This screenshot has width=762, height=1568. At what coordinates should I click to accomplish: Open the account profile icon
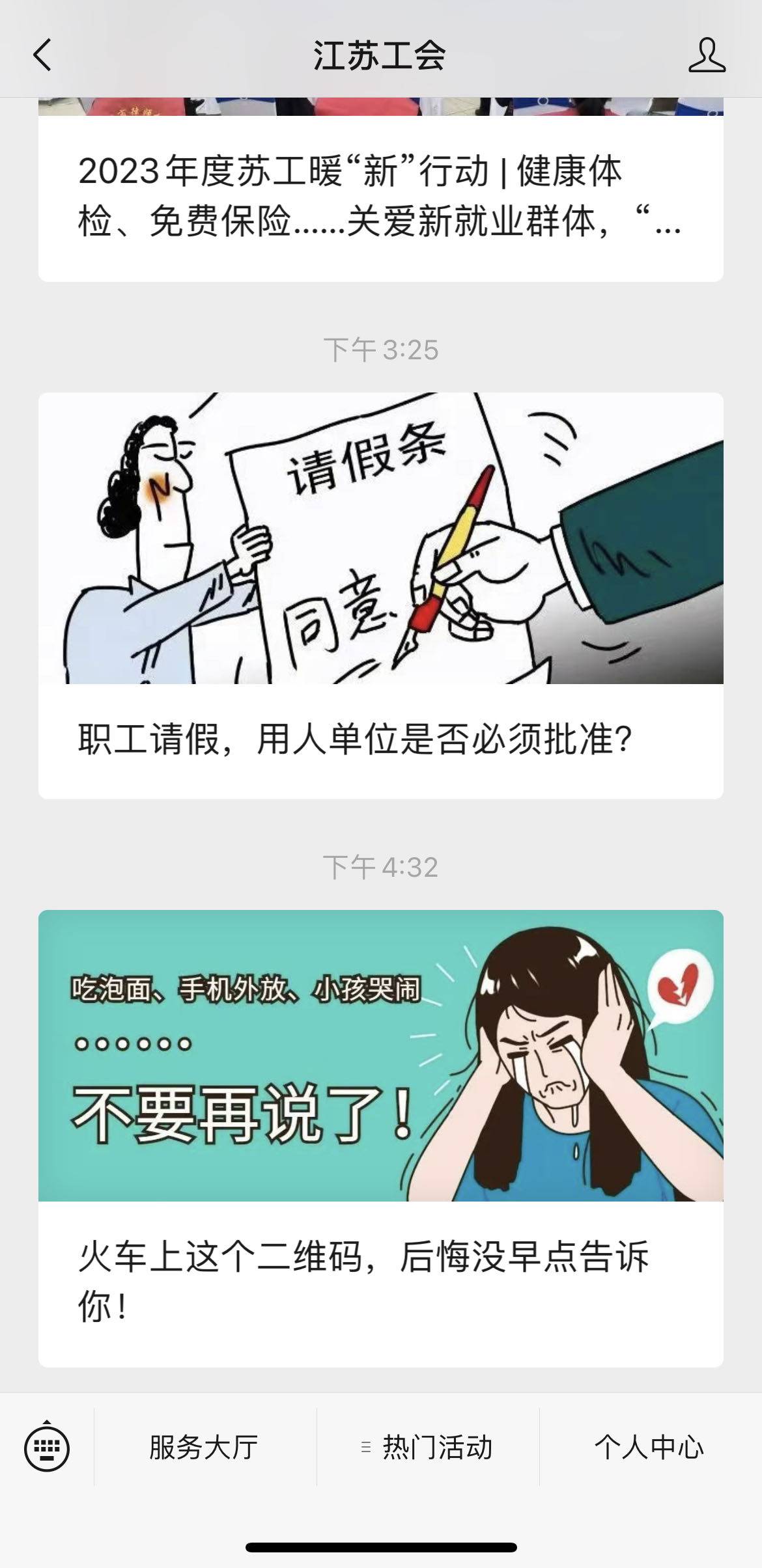[x=707, y=55]
